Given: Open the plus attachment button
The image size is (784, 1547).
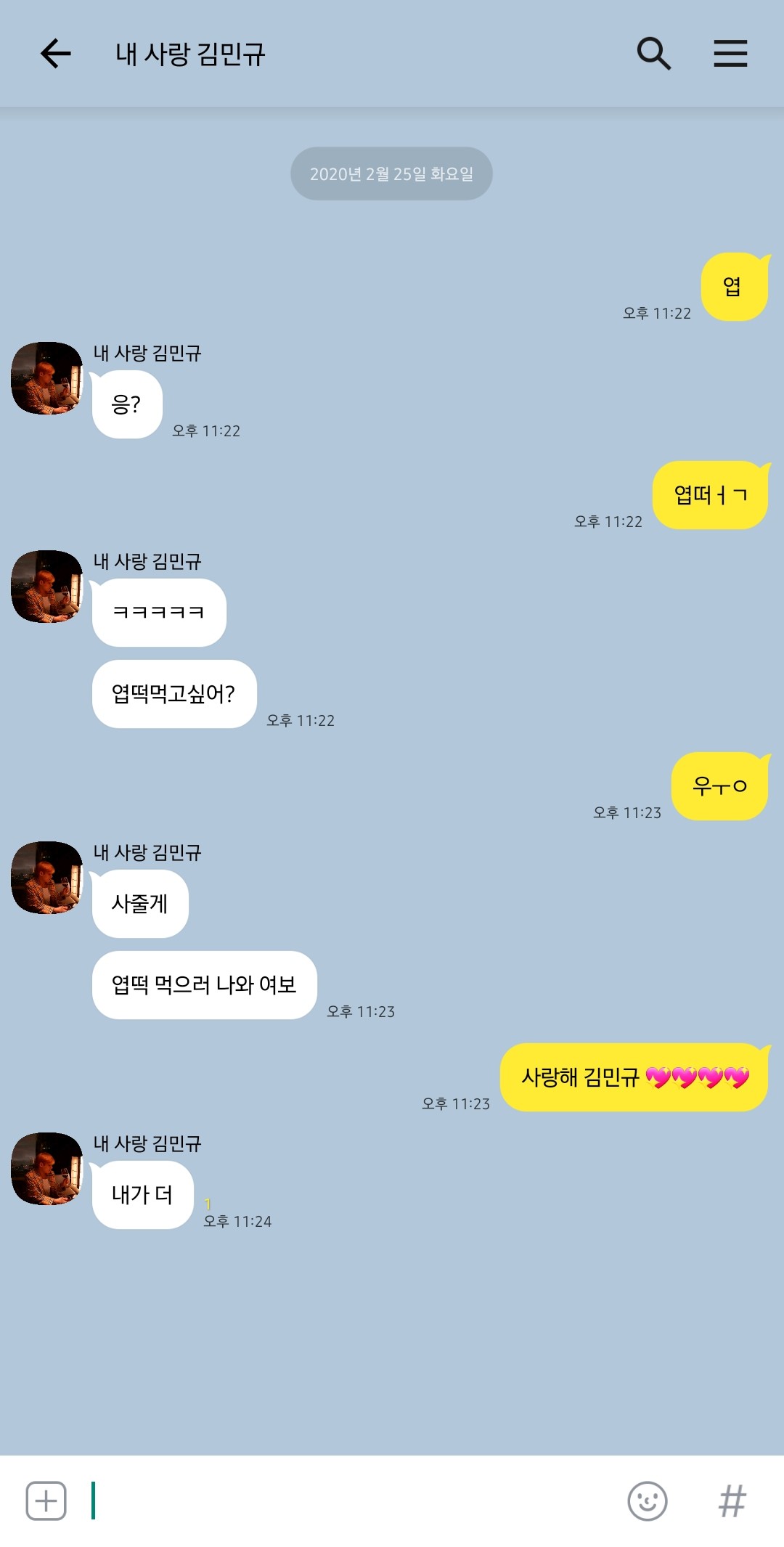Looking at the screenshot, I should [x=46, y=1501].
